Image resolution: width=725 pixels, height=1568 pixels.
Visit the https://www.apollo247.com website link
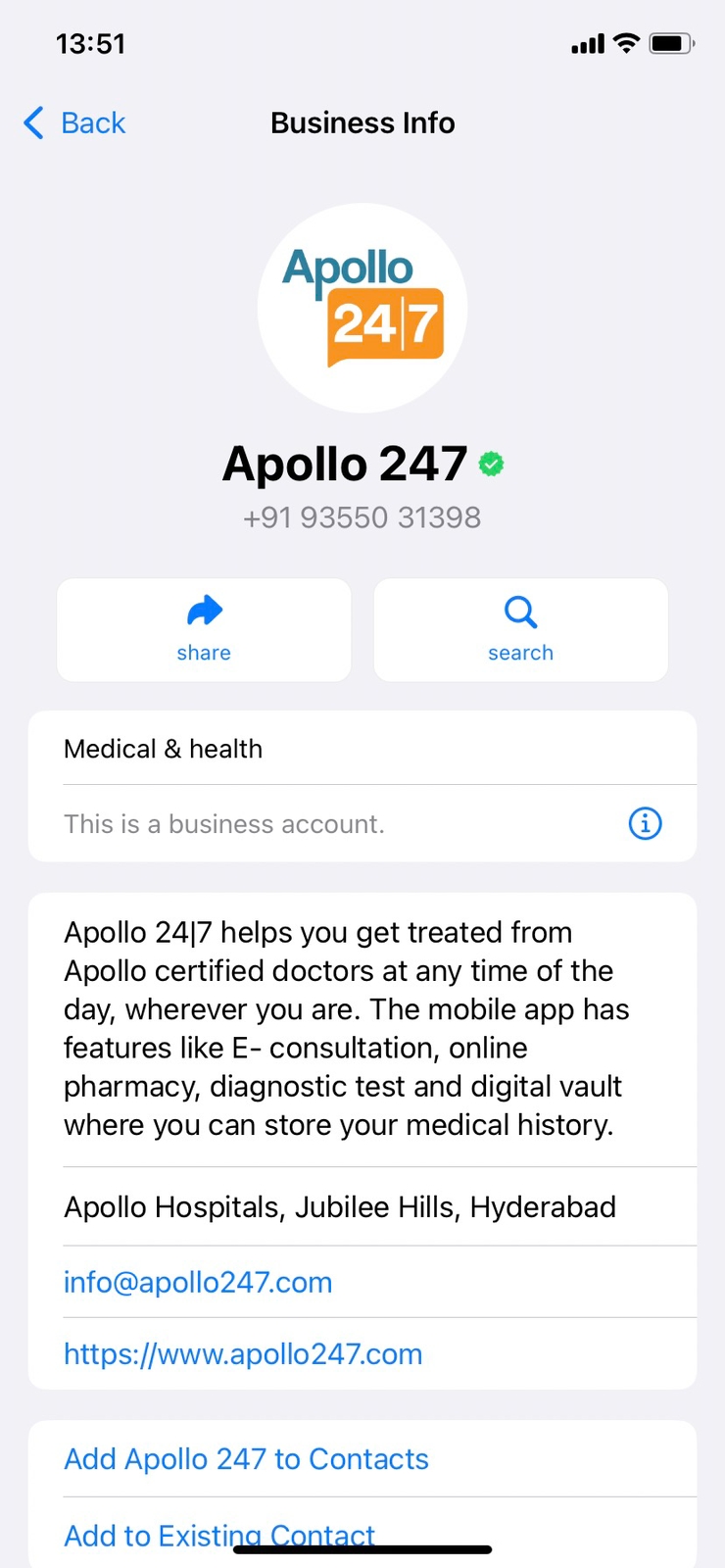[x=243, y=1354]
